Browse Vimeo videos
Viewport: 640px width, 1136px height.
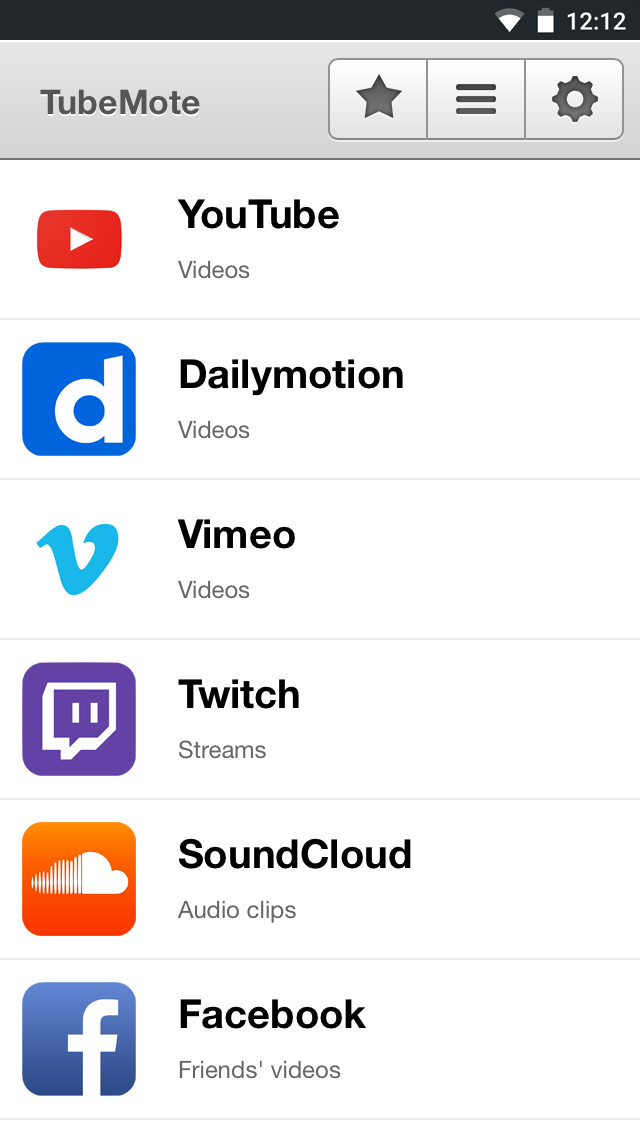[320, 560]
